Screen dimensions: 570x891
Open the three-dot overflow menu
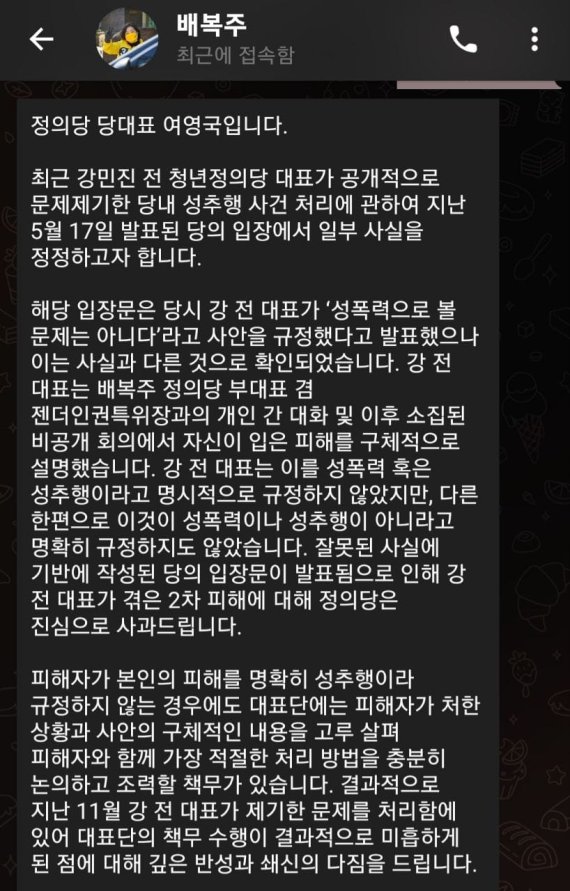click(x=534, y=39)
